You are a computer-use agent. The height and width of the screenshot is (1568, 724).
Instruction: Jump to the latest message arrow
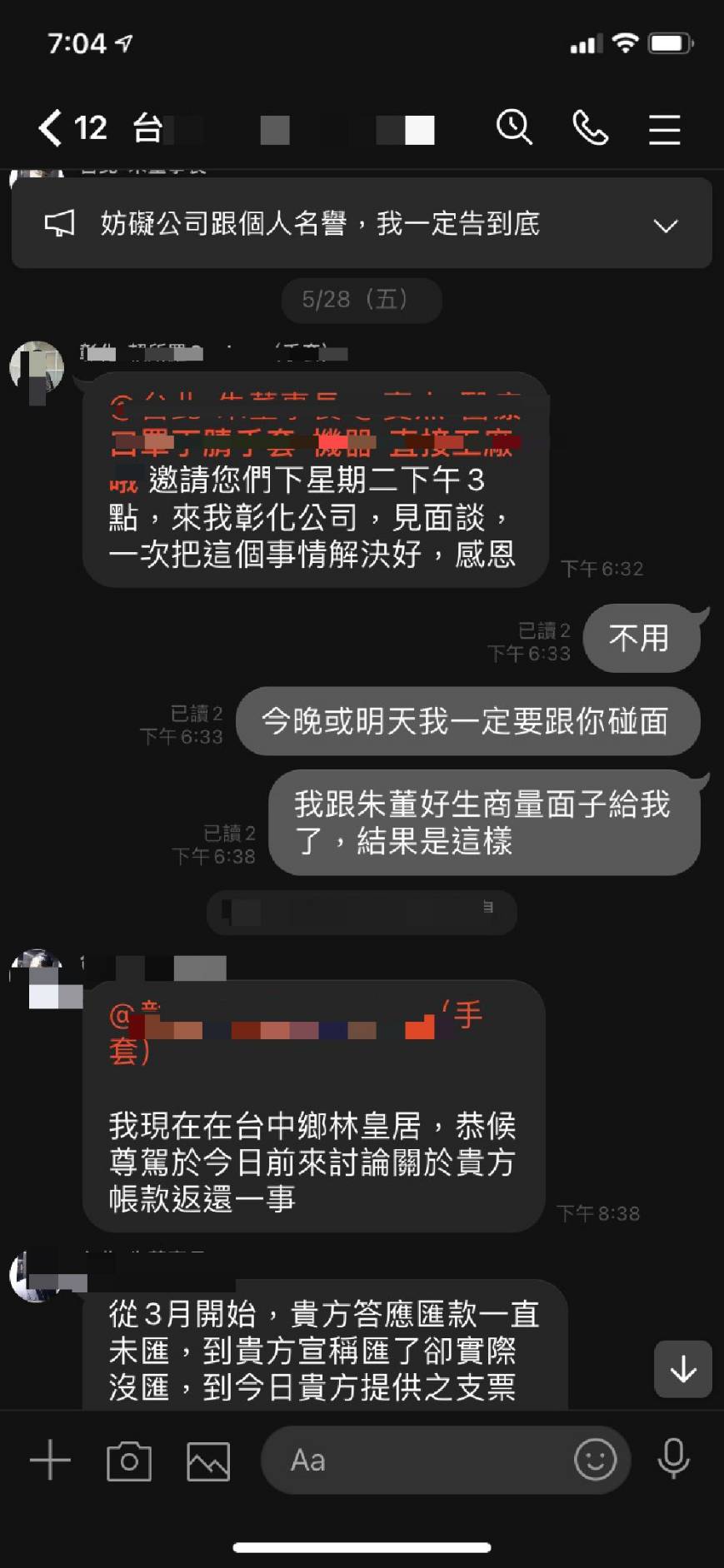[x=682, y=1369]
